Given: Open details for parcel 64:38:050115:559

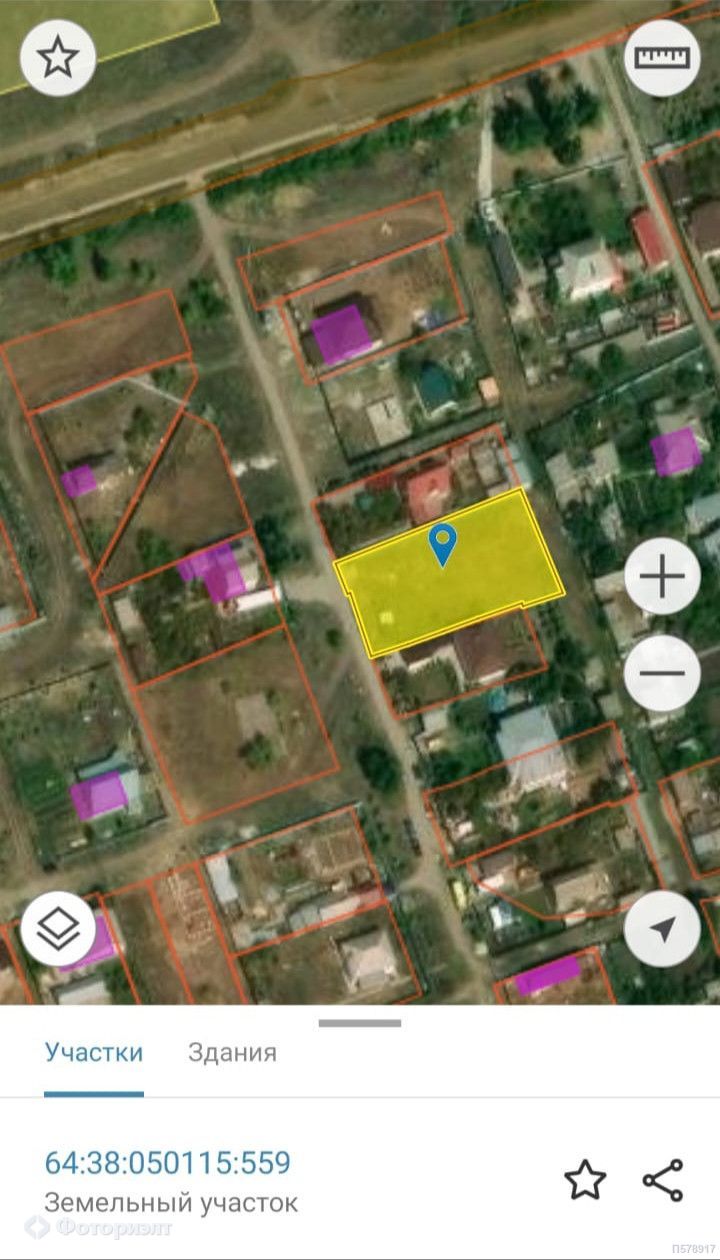Looking at the screenshot, I should 168,1163.
